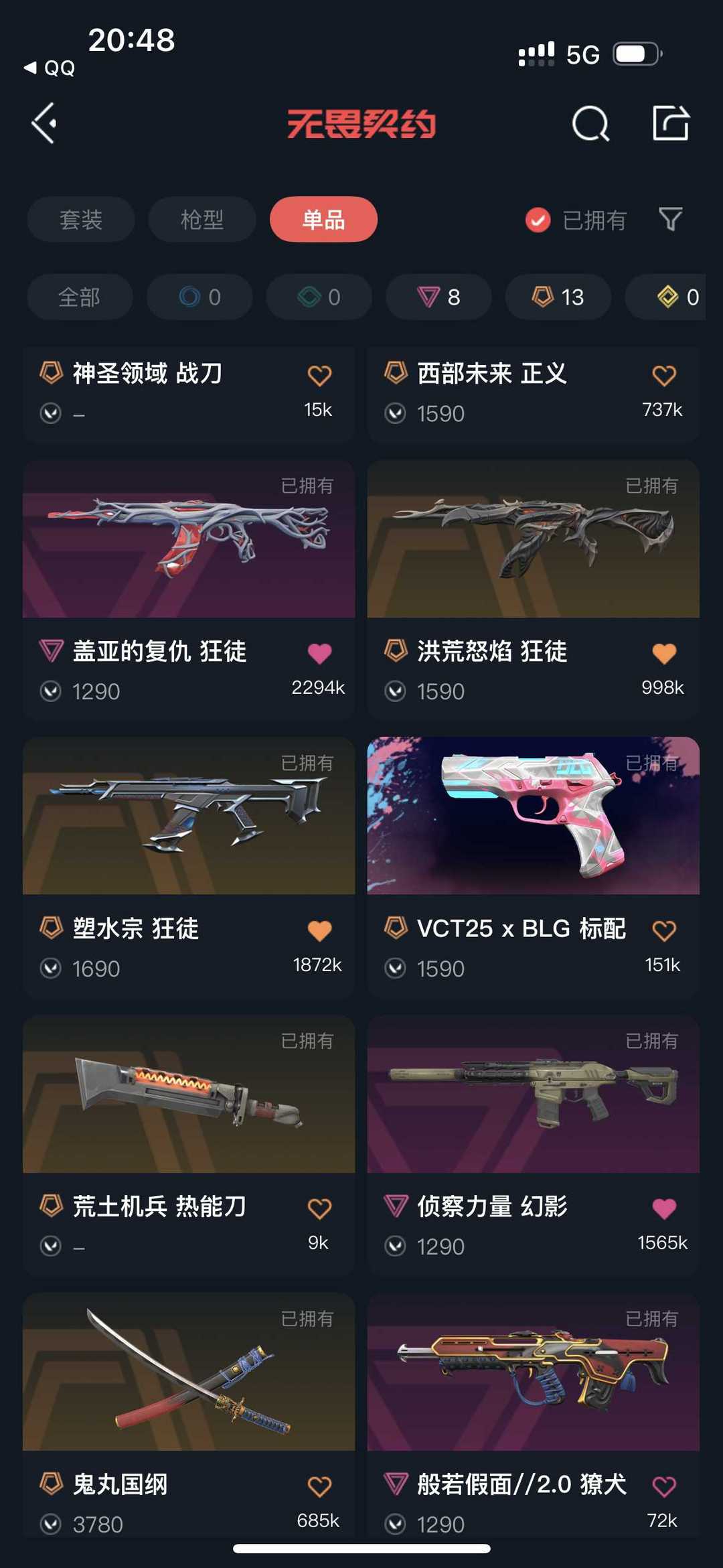Image resolution: width=723 pixels, height=1568 pixels.
Task: Return to QQ via status bar link
Action: pos(50,68)
